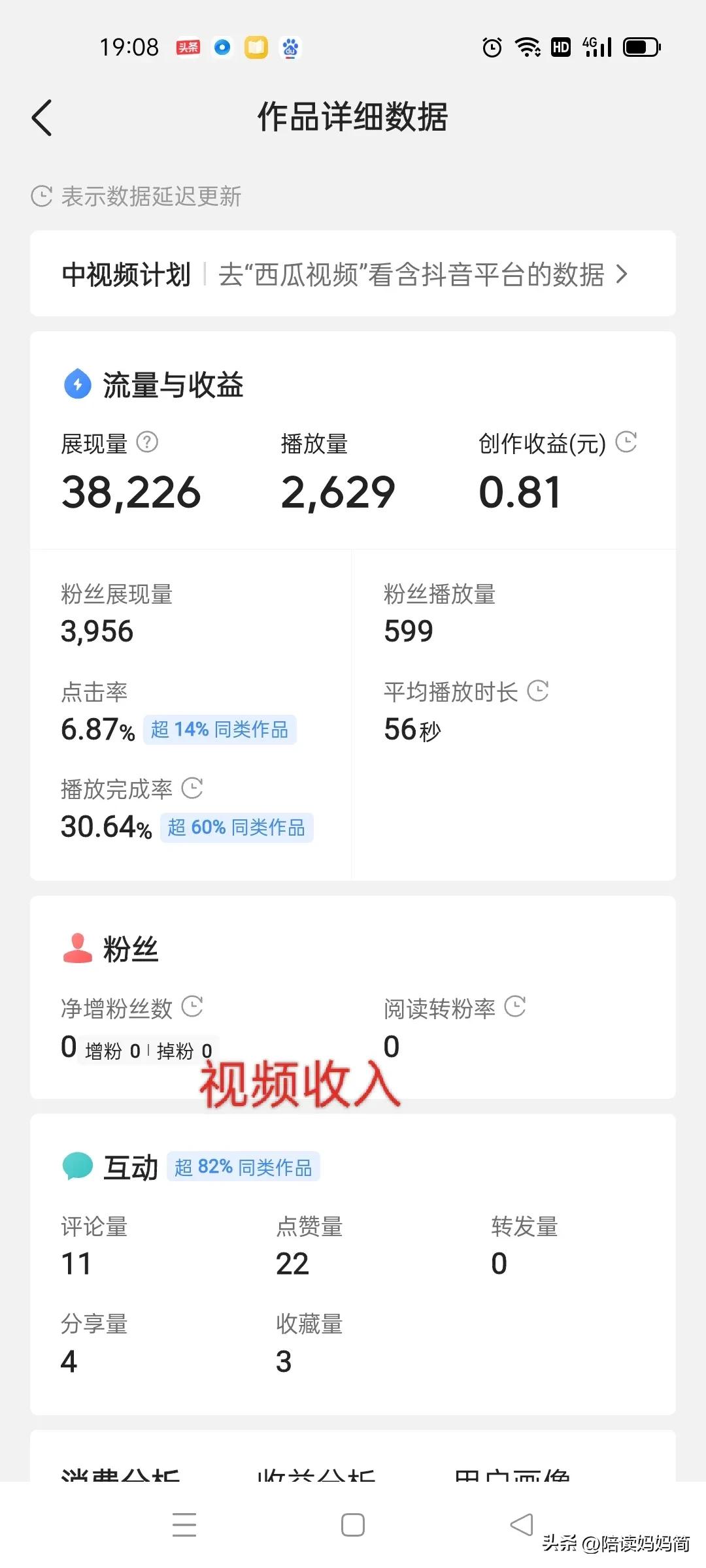Image resolution: width=706 pixels, height=1568 pixels.
Task: Tap the 超 14% 同类作品 badge
Action: pos(220,730)
